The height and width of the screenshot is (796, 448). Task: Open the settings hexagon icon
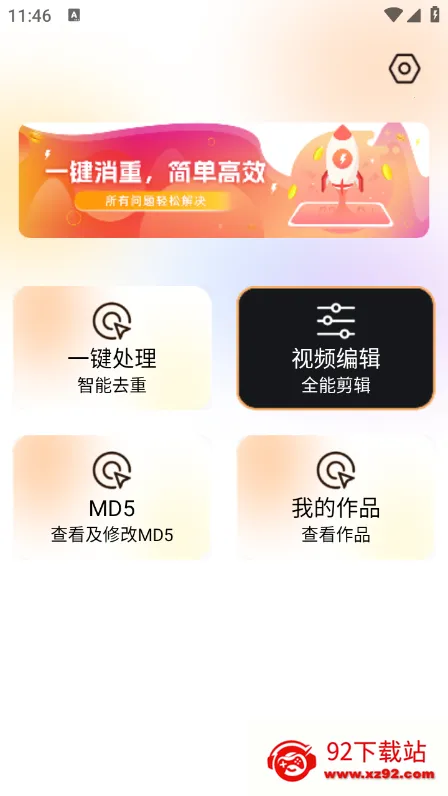[404, 68]
